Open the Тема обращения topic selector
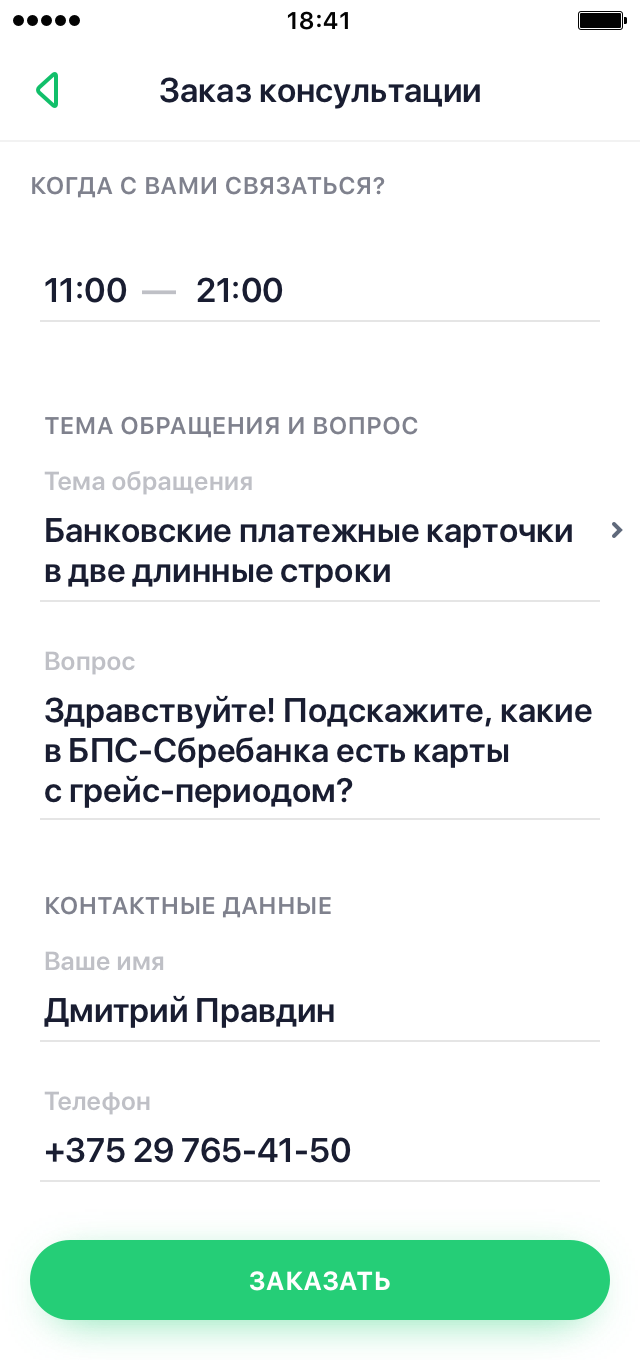 320,551
